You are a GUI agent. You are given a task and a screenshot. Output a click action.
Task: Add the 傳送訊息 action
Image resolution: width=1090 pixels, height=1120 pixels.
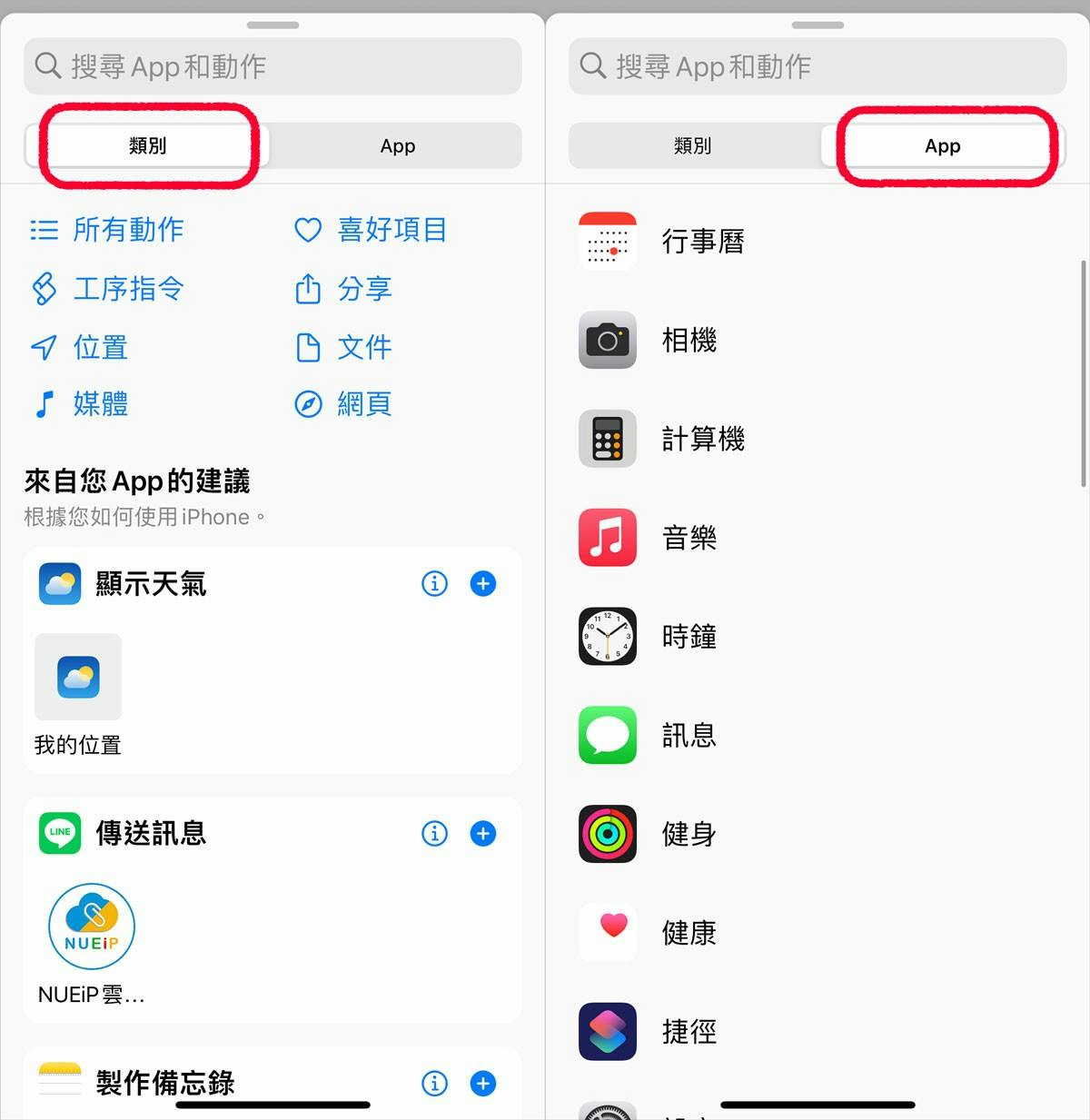tap(483, 834)
